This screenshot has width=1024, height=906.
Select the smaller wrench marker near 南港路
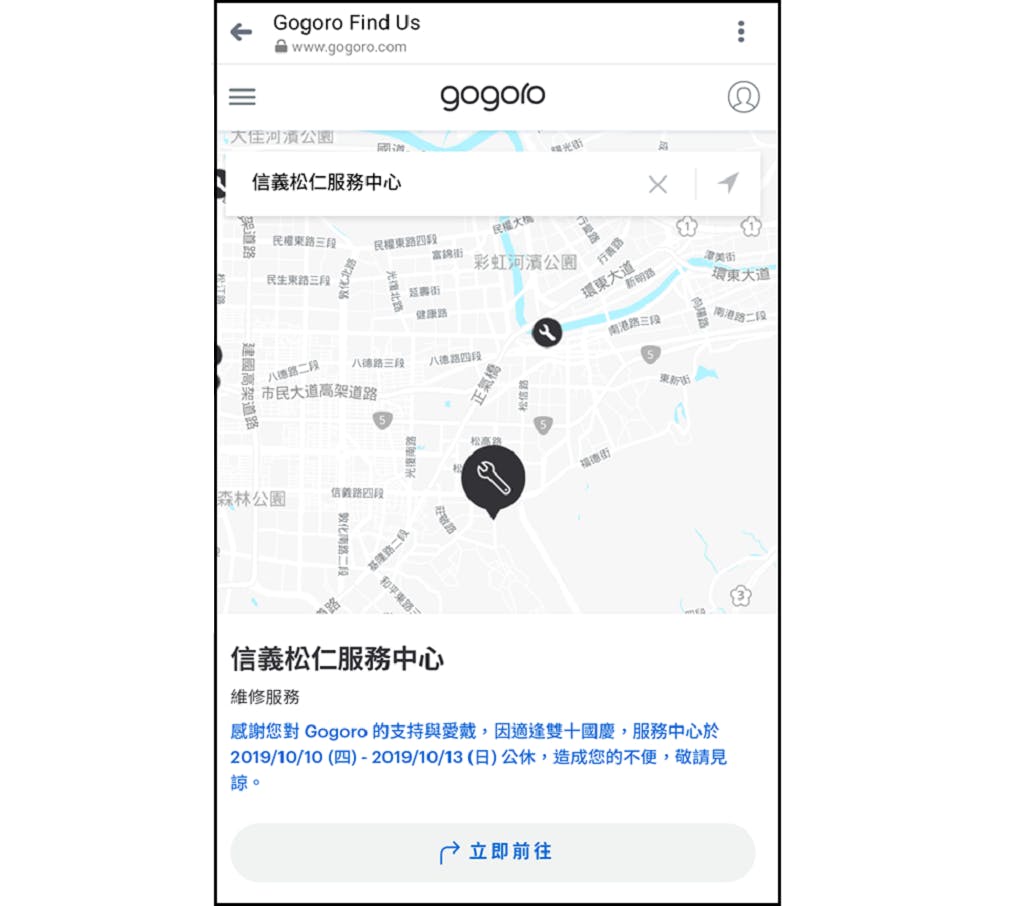[x=546, y=332]
